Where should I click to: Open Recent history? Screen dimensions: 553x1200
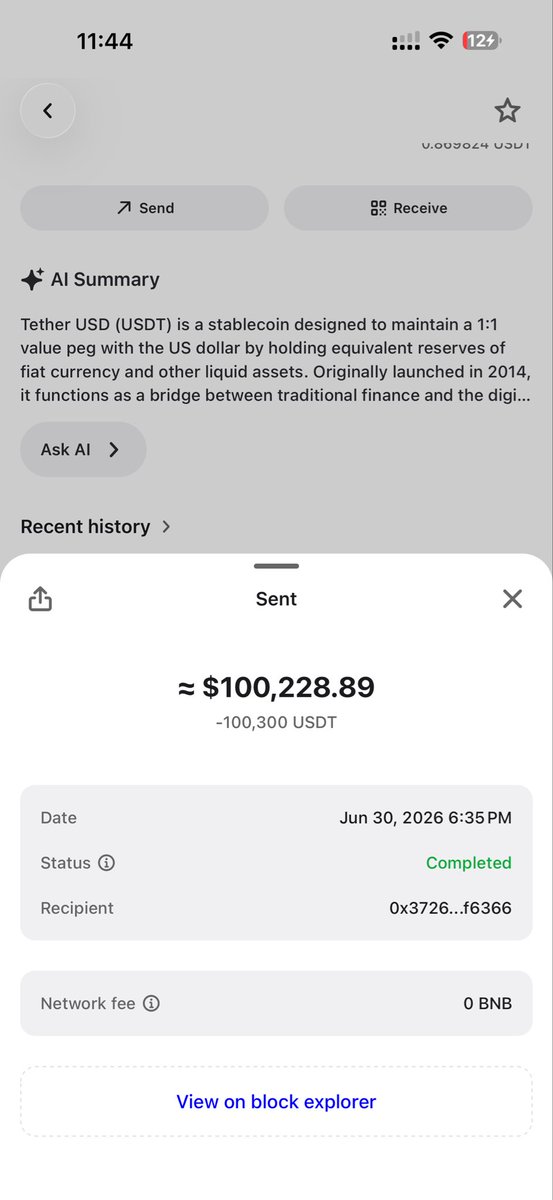[x=96, y=526]
